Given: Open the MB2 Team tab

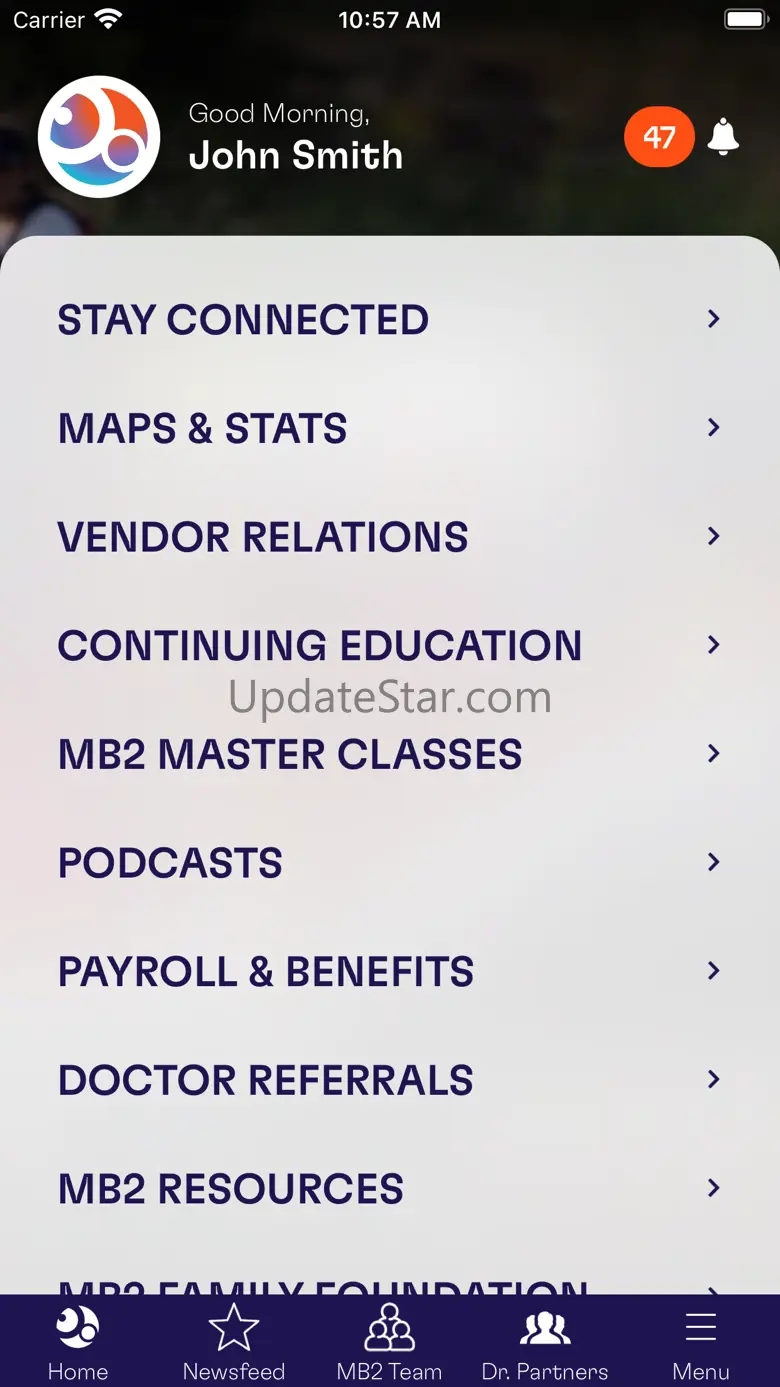Looking at the screenshot, I should coord(390,1343).
